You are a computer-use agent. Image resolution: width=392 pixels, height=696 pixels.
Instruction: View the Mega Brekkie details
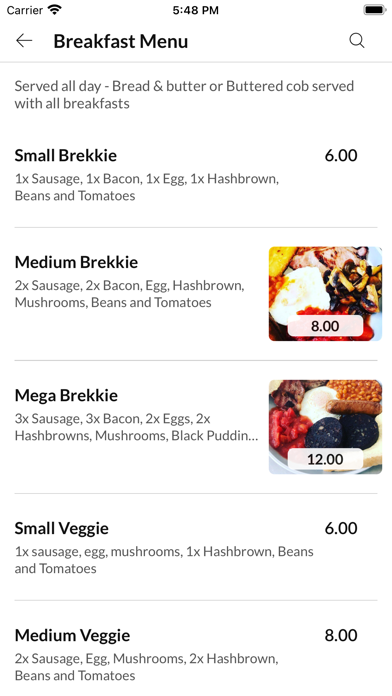pos(196,427)
